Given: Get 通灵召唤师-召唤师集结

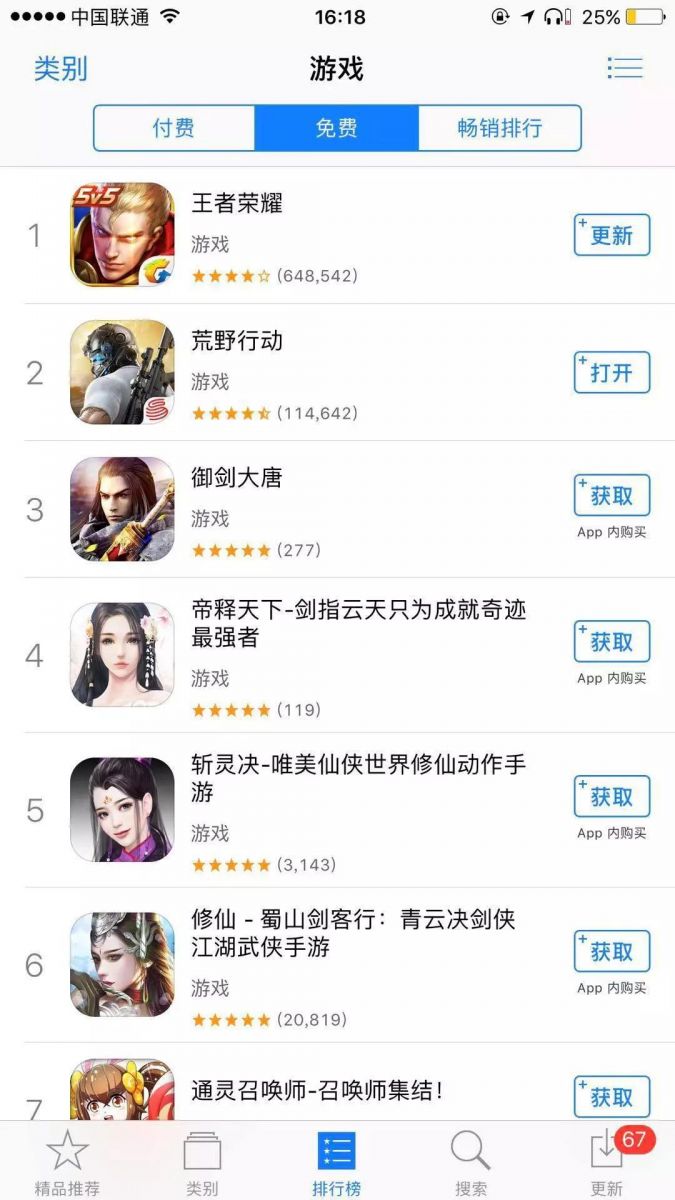Looking at the screenshot, I should [611, 1097].
